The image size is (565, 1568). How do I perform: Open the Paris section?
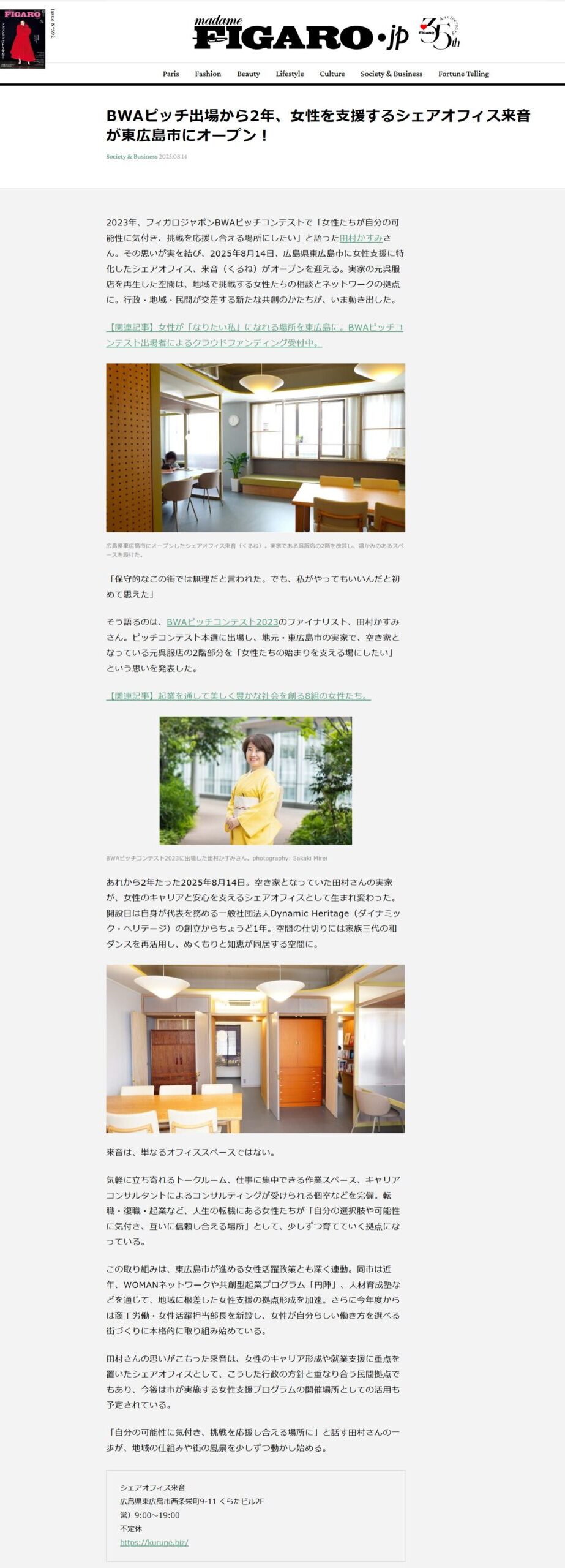point(171,73)
